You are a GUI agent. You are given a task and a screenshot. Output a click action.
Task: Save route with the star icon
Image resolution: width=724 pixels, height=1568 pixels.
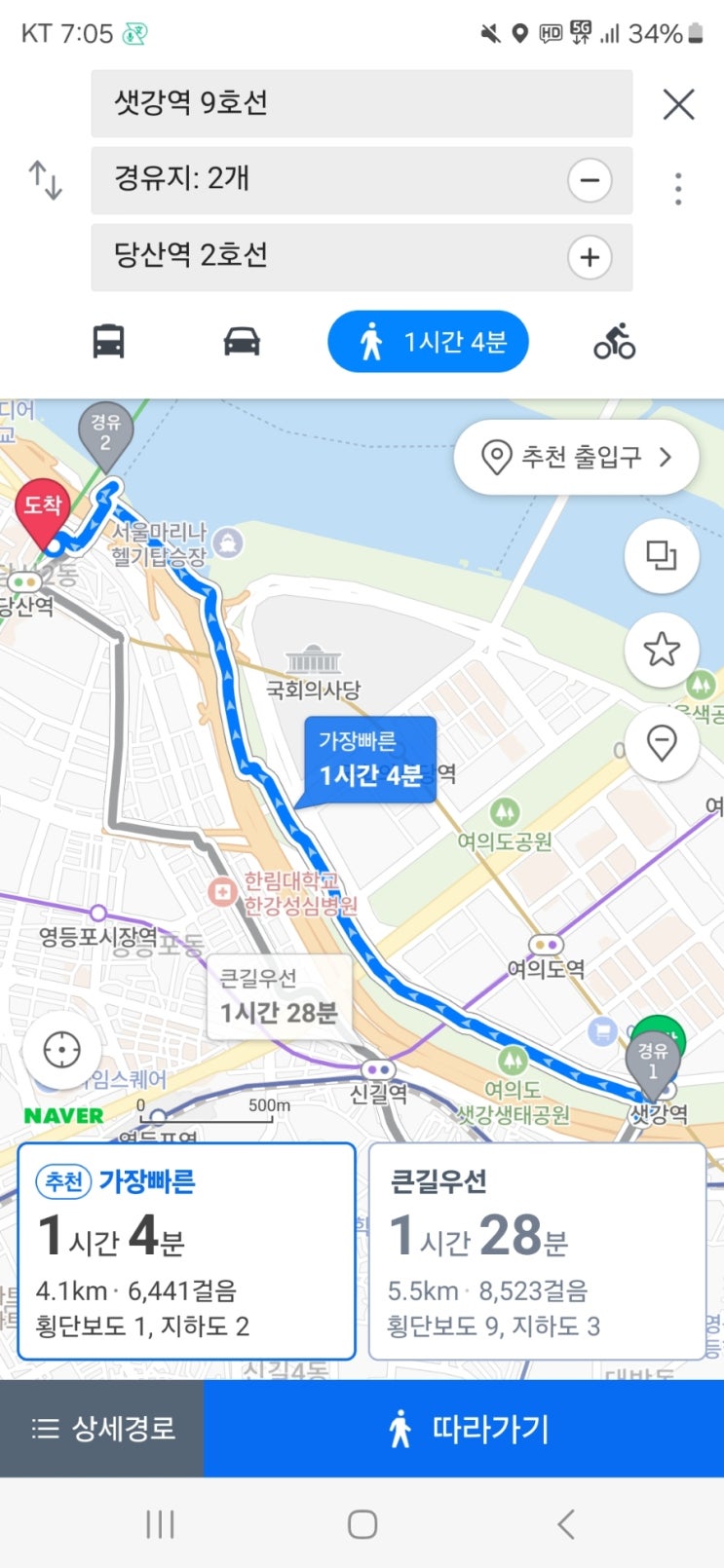click(662, 649)
